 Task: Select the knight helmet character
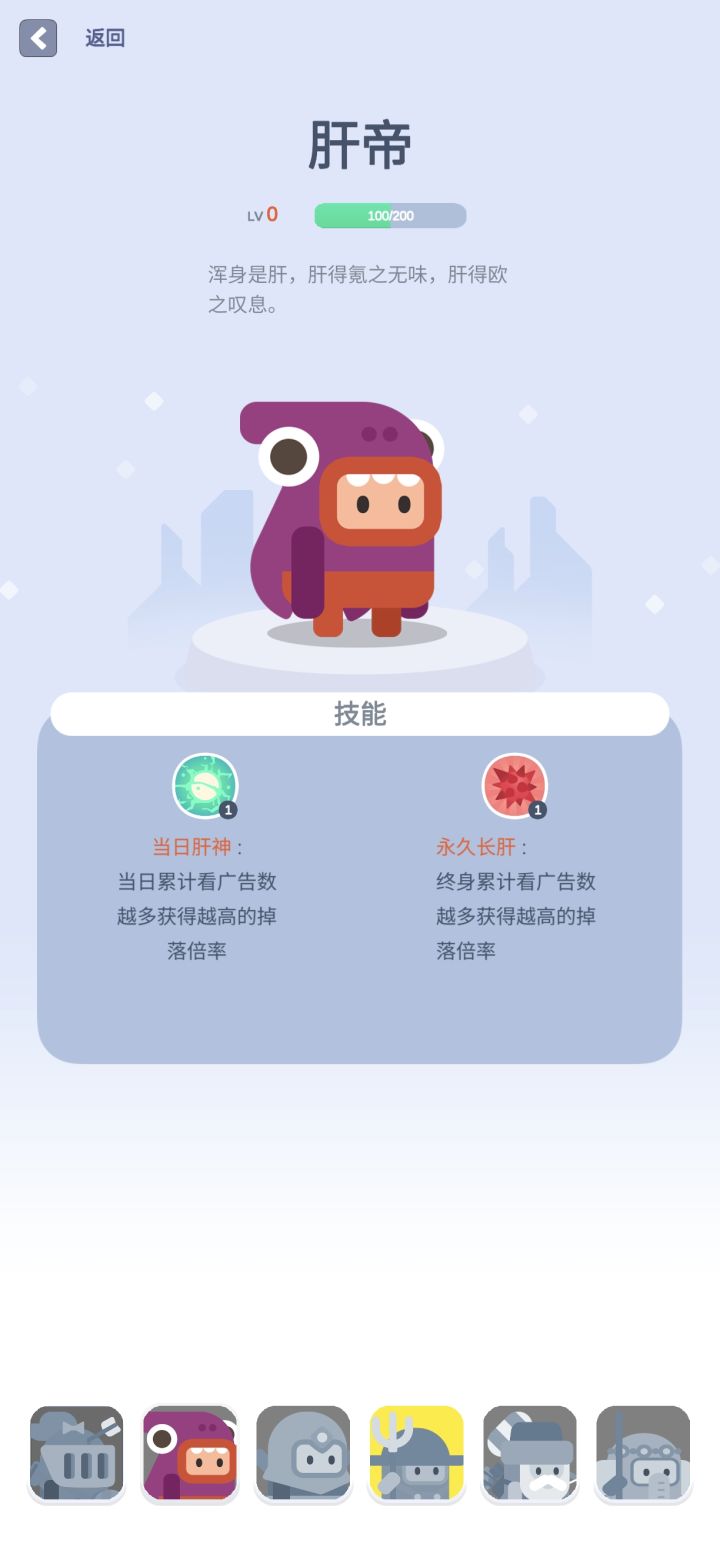pyautogui.click(x=77, y=1453)
